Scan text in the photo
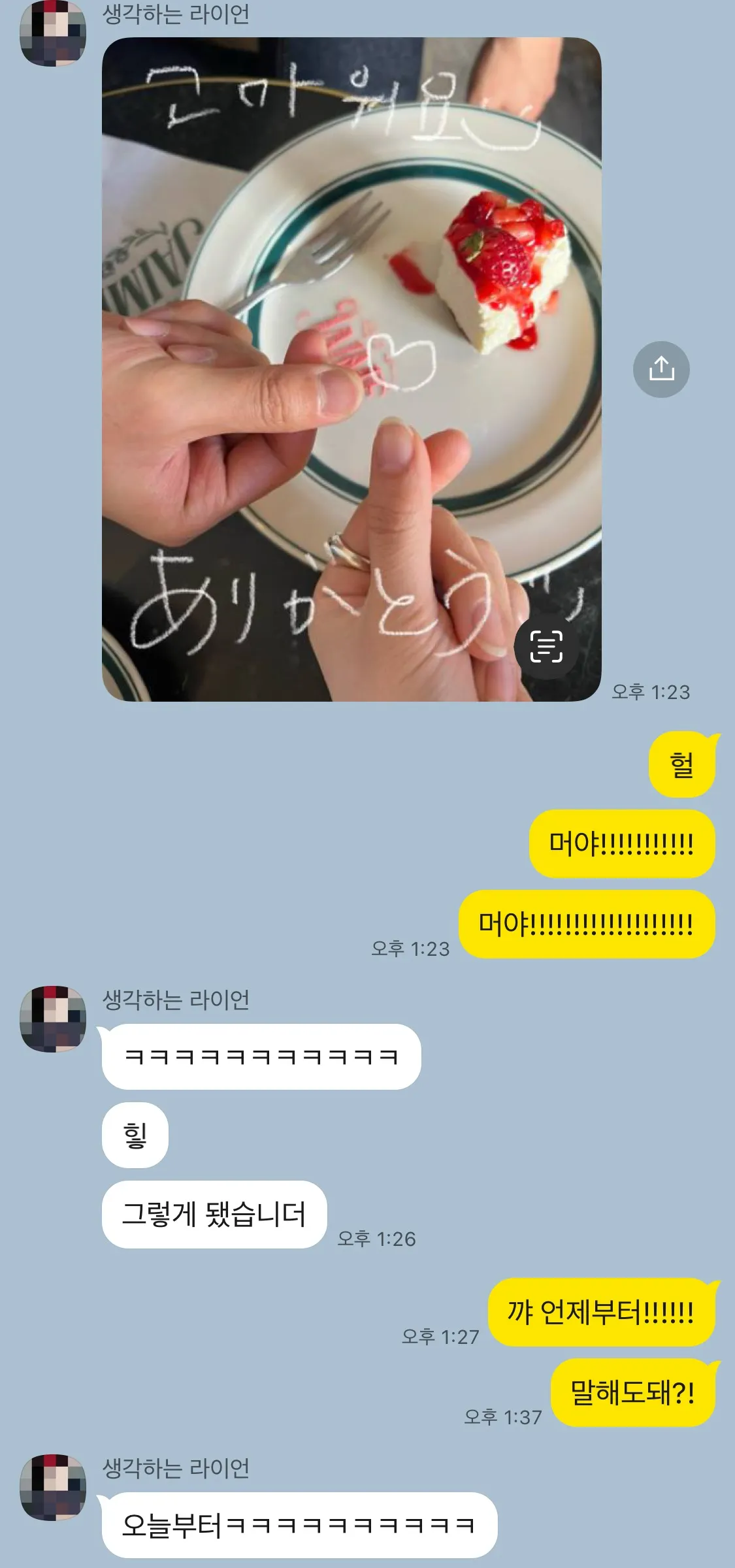 point(546,647)
